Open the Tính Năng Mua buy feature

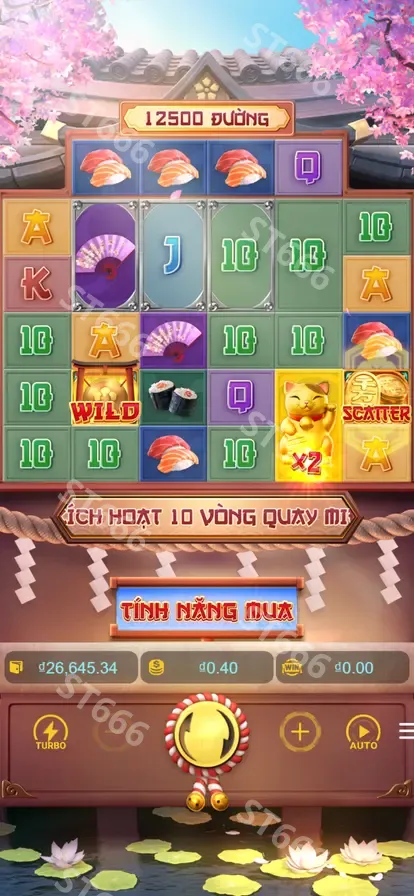tap(206, 611)
